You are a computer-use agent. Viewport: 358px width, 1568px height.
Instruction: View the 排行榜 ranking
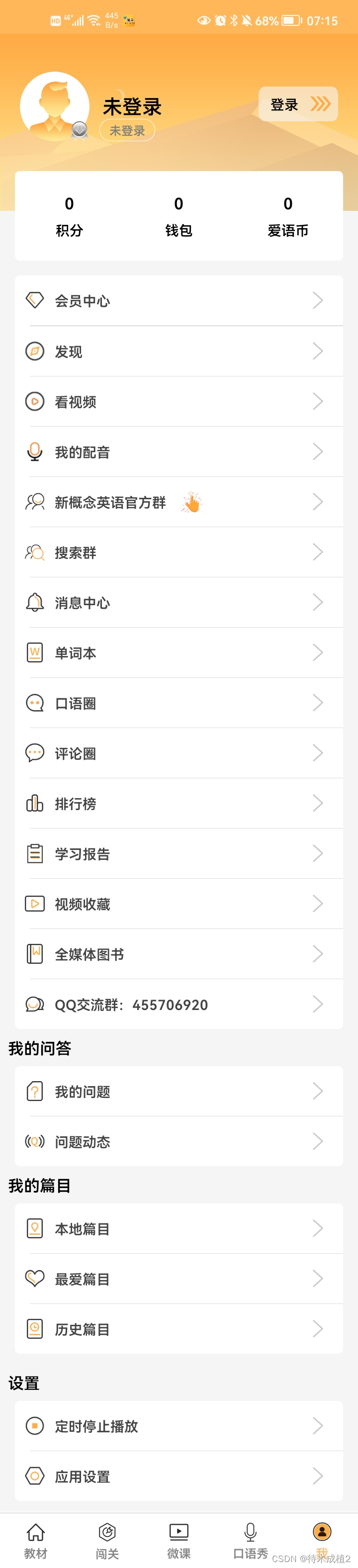click(179, 804)
